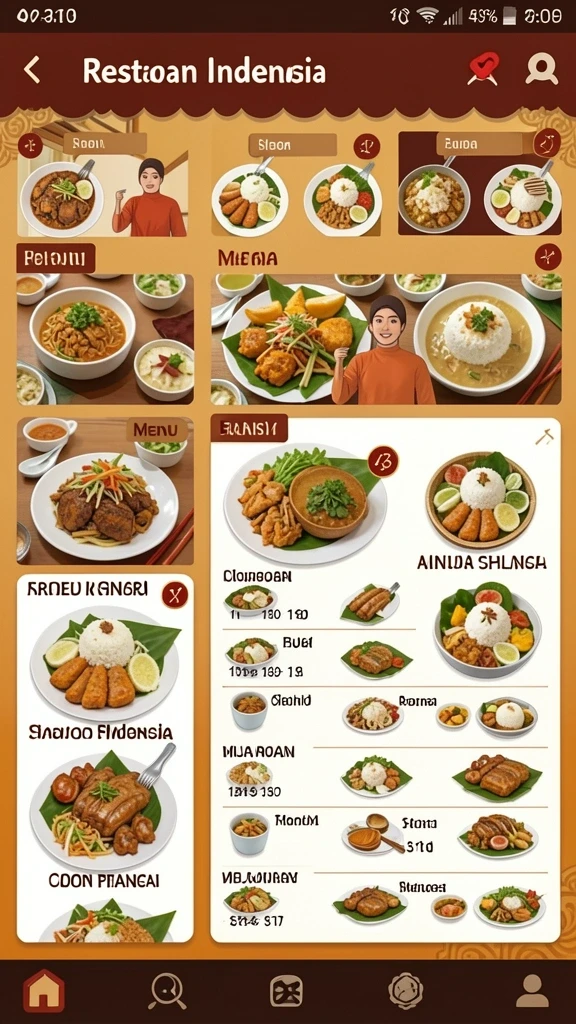The width and height of the screenshot is (576, 1024).
Task: Go back using the header arrow
Action: pos(32,70)
